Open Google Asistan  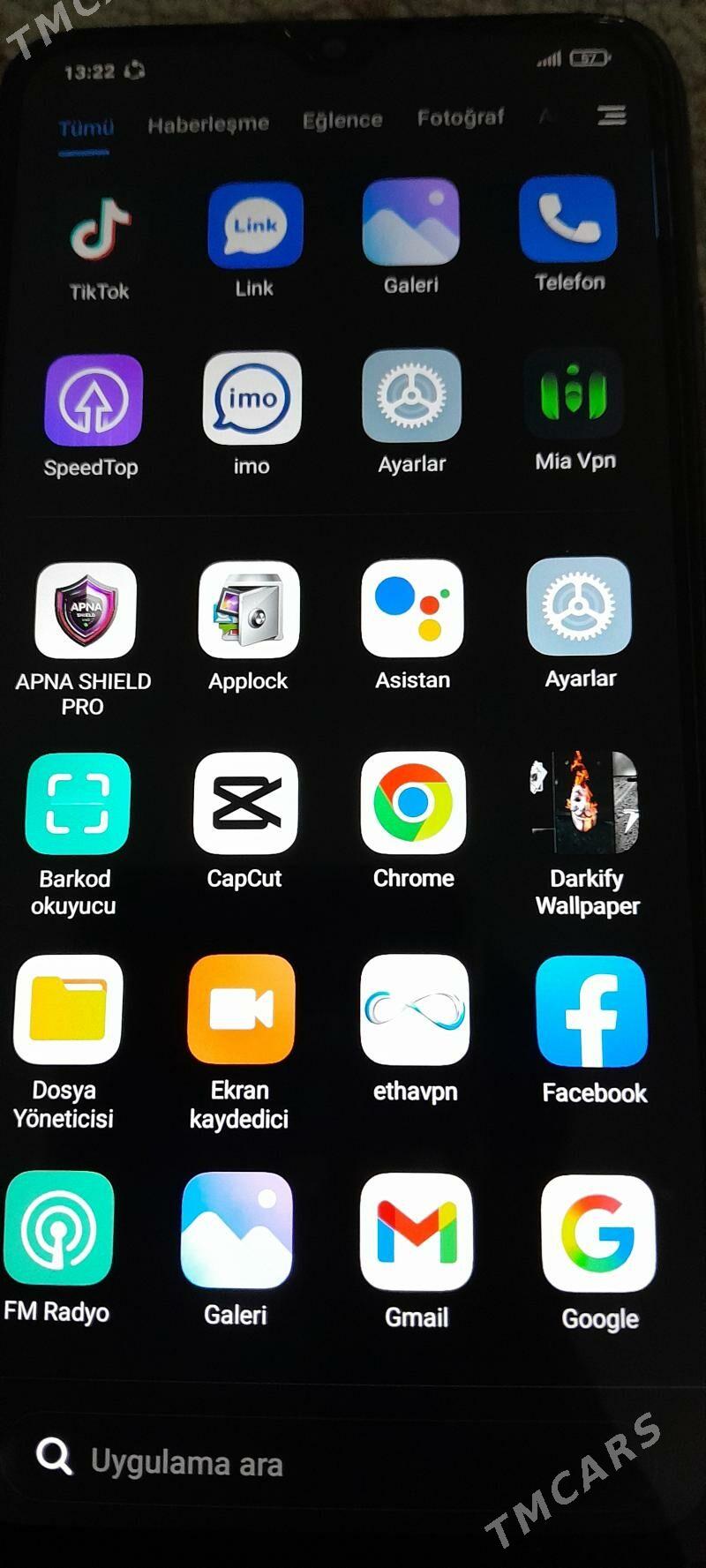[x=412, y=608]
